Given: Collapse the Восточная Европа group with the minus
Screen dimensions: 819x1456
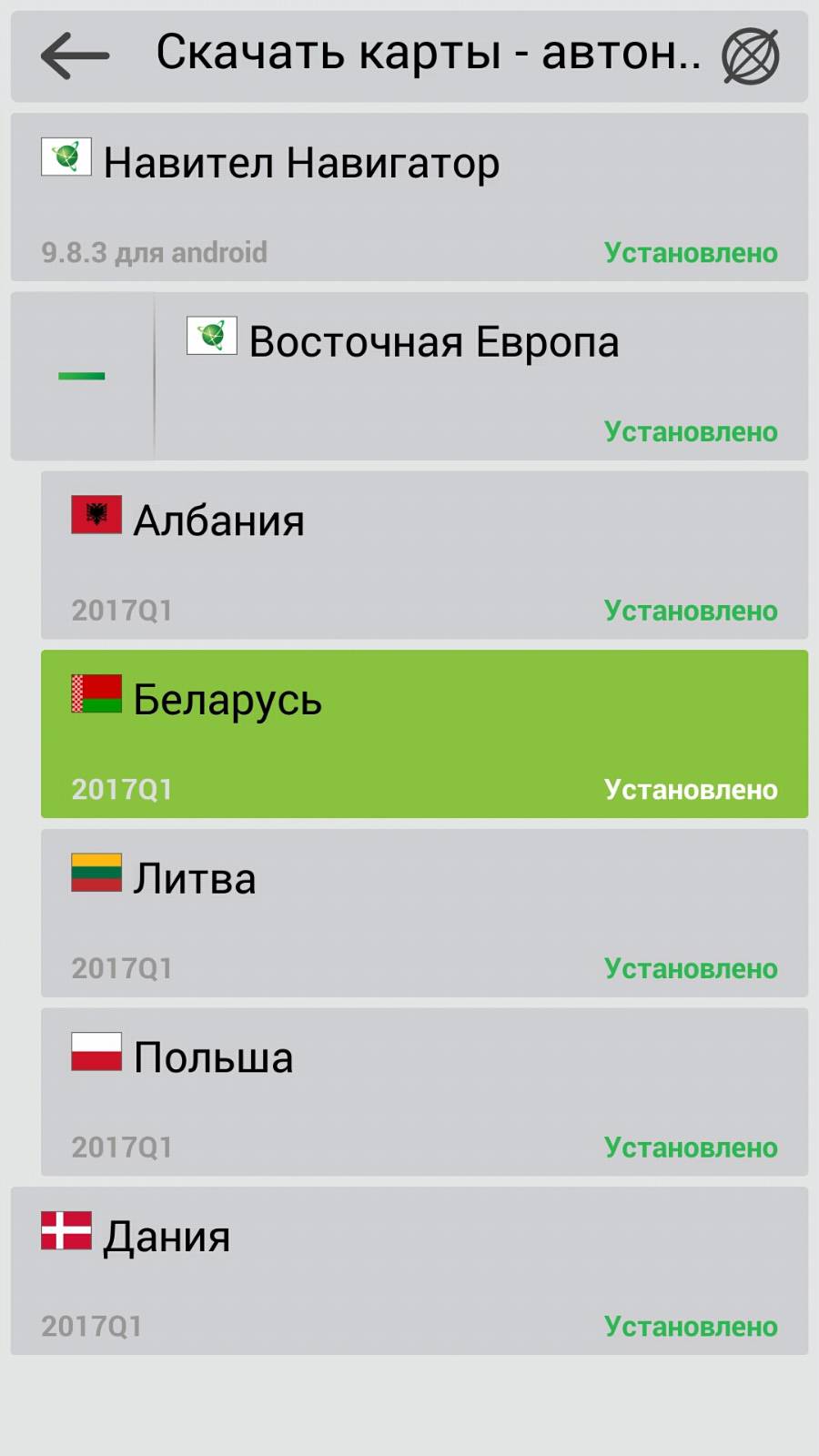Looking at the screenshot, I should [82, 376].
